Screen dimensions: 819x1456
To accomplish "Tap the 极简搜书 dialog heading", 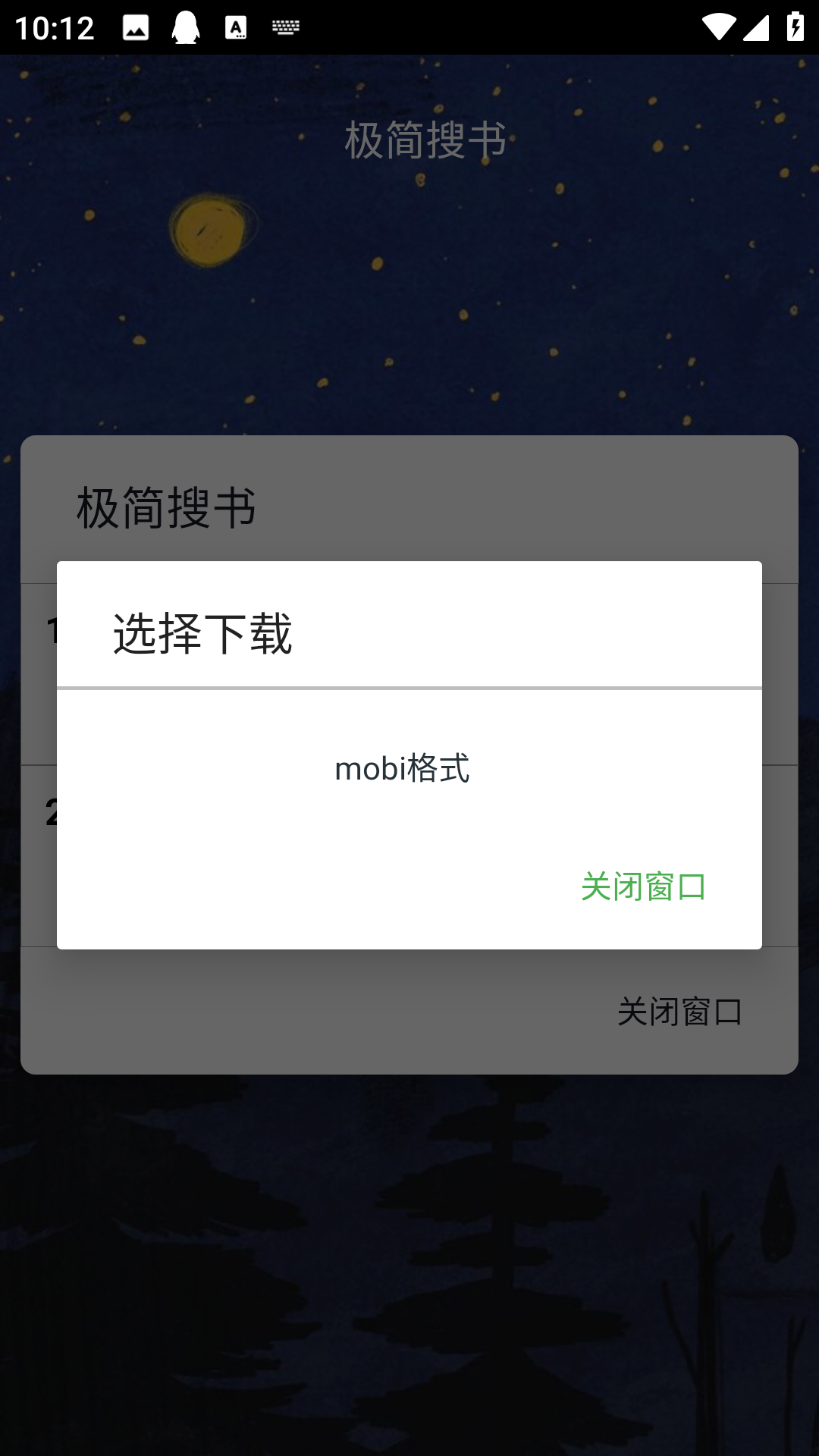I will (167, 507).
